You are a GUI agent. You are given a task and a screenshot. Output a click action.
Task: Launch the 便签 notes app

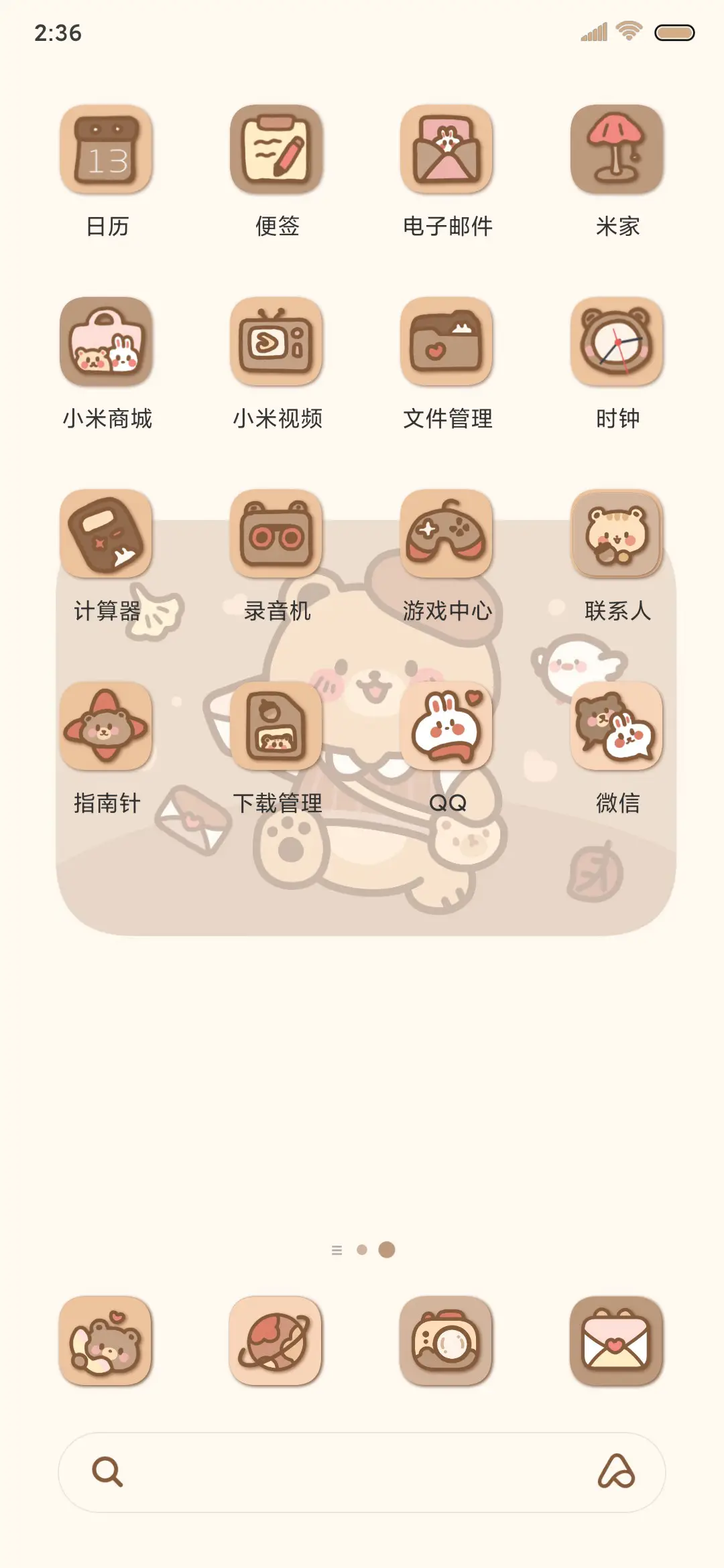tap(277, 149)
